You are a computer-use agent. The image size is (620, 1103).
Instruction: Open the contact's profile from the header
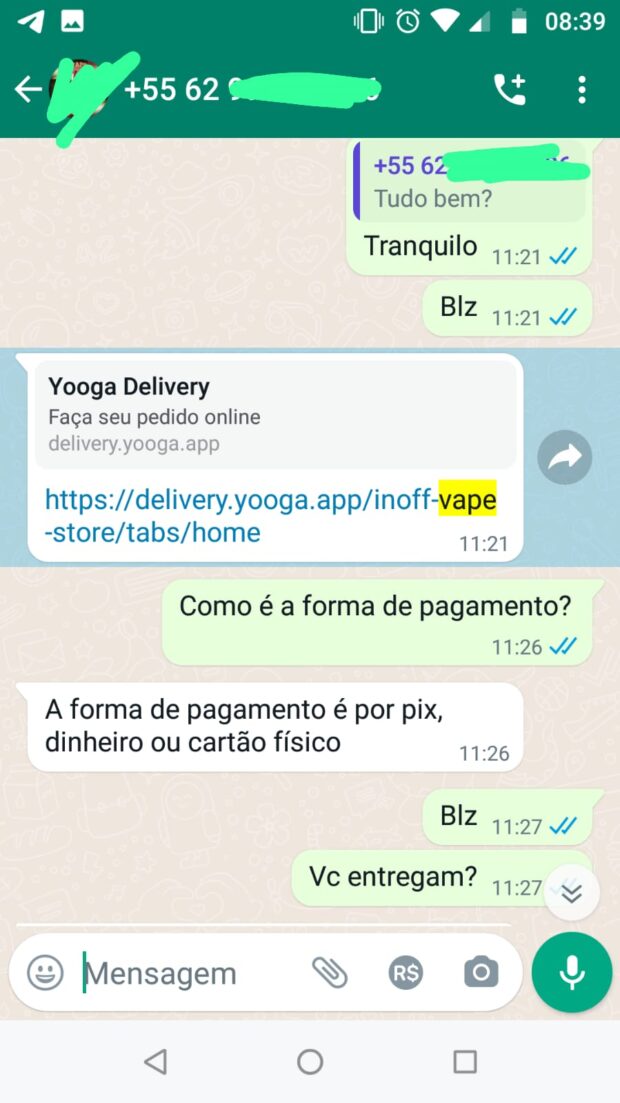(x=250, y=90)
